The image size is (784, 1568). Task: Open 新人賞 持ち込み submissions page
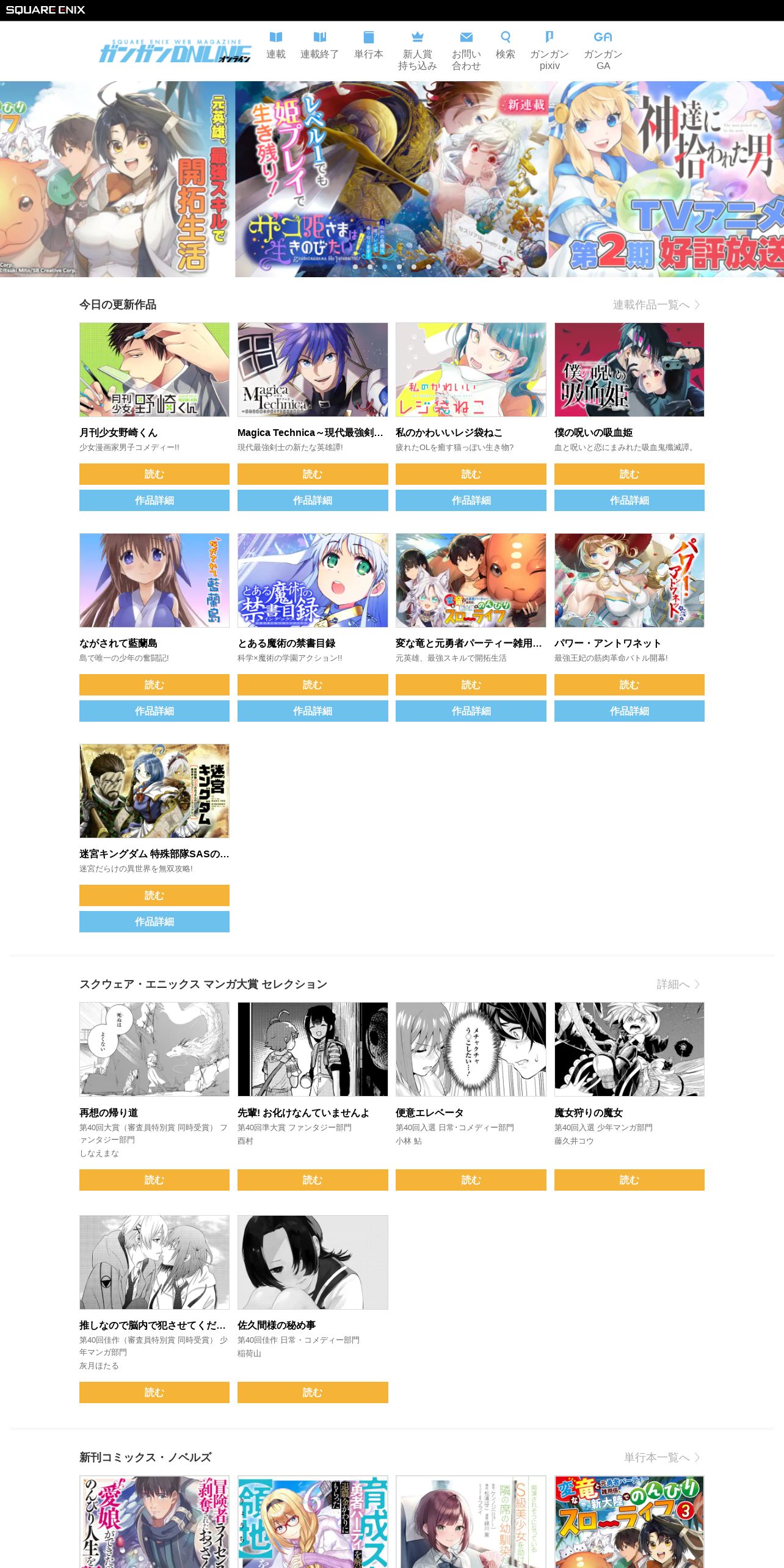tap(418, 51)
